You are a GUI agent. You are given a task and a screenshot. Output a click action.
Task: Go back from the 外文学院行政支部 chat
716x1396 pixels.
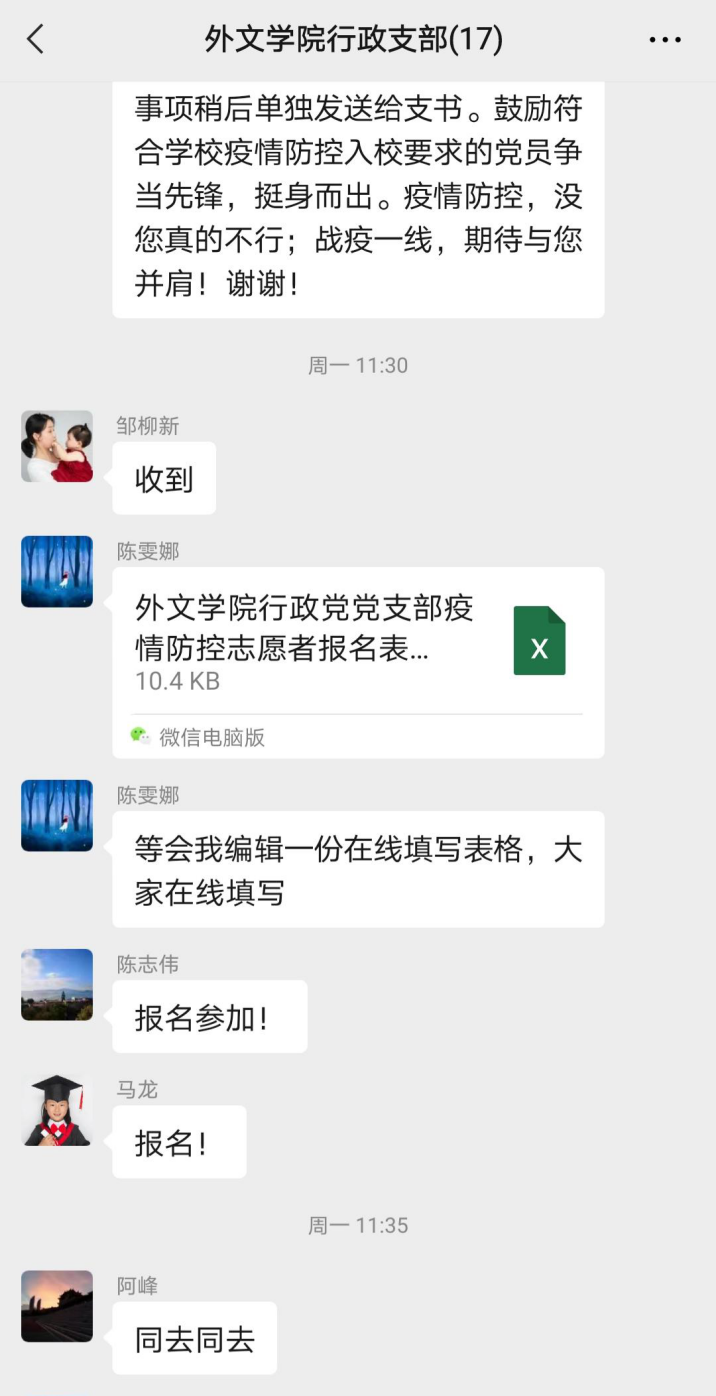click(36, 40)
